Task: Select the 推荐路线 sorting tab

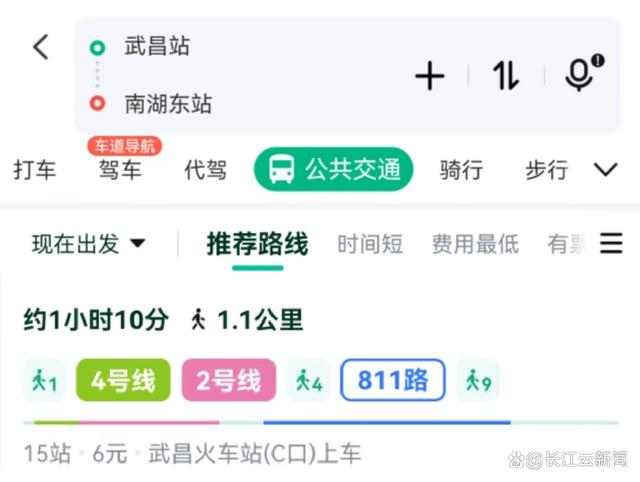Action: [x=257, y=244]
